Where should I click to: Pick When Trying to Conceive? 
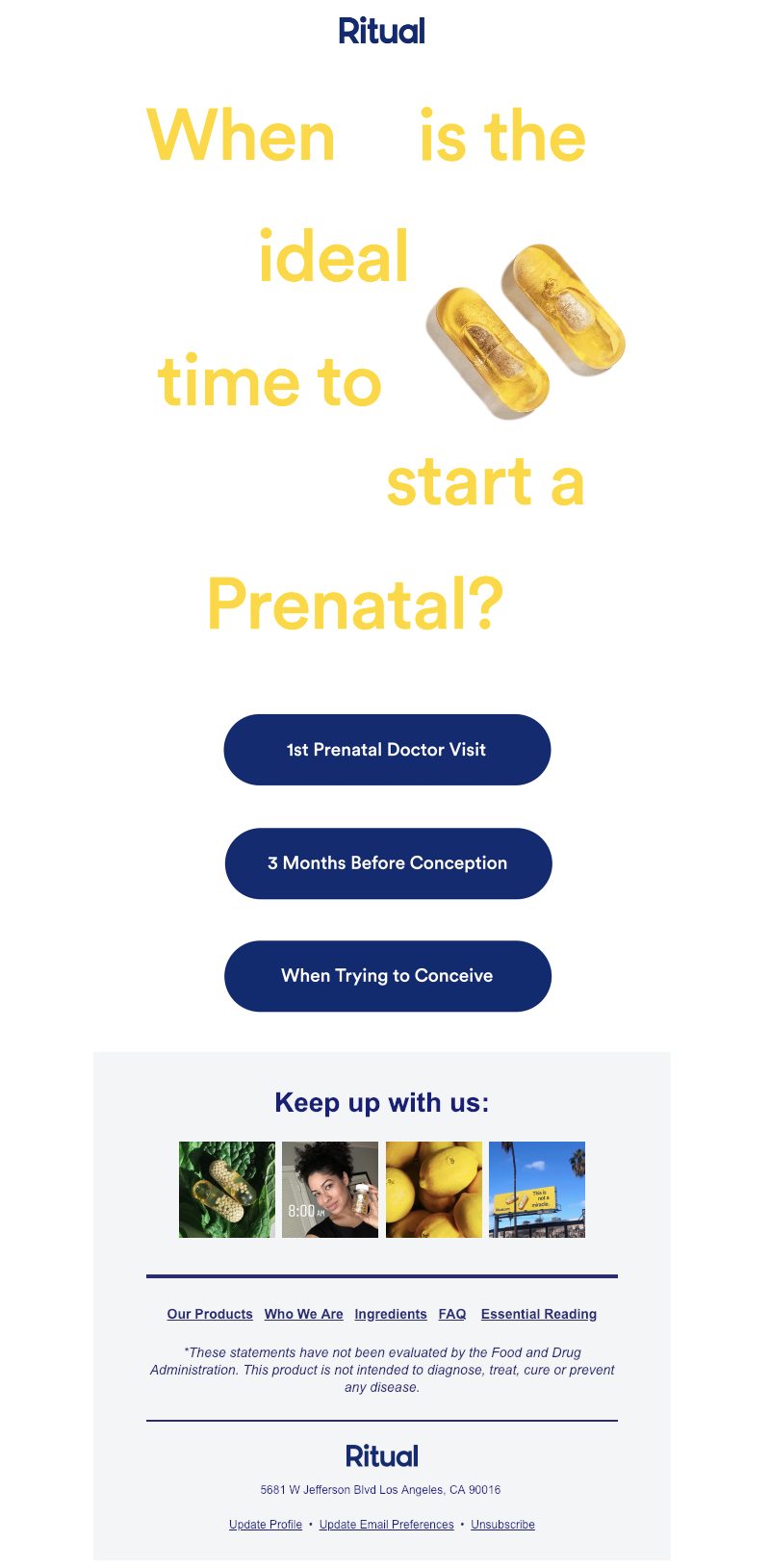[x=387, y=976]
